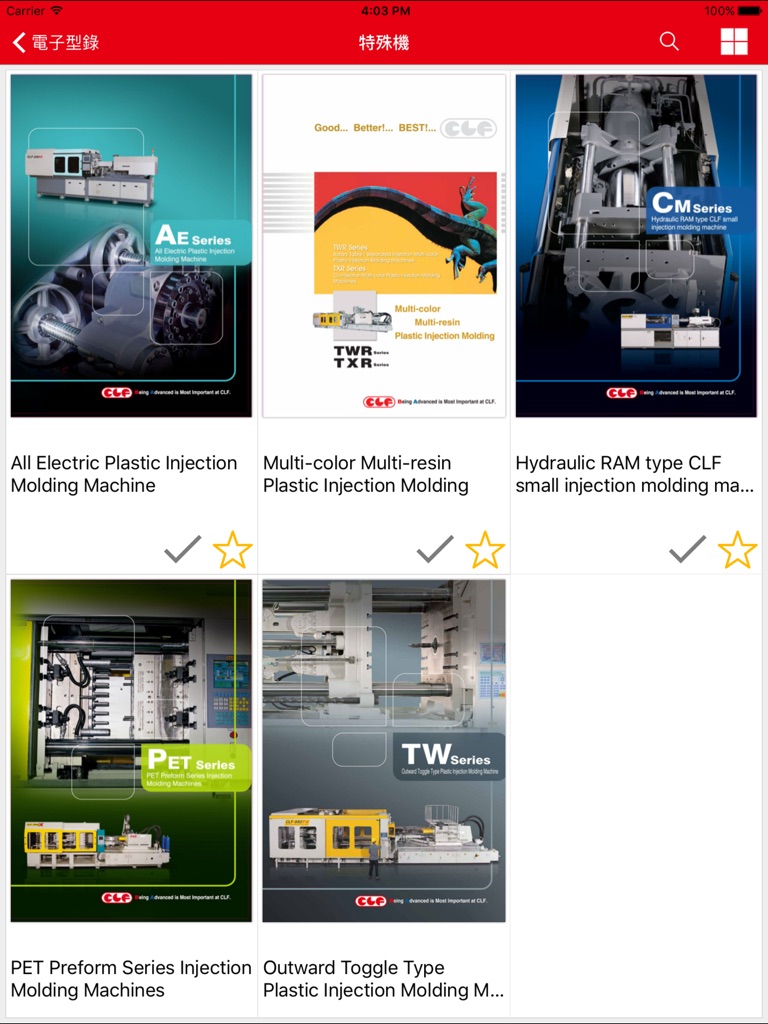Tap checkmark under Hydraulic RAM type catalog
768x1024 pixels.
(x=687, y=549)
